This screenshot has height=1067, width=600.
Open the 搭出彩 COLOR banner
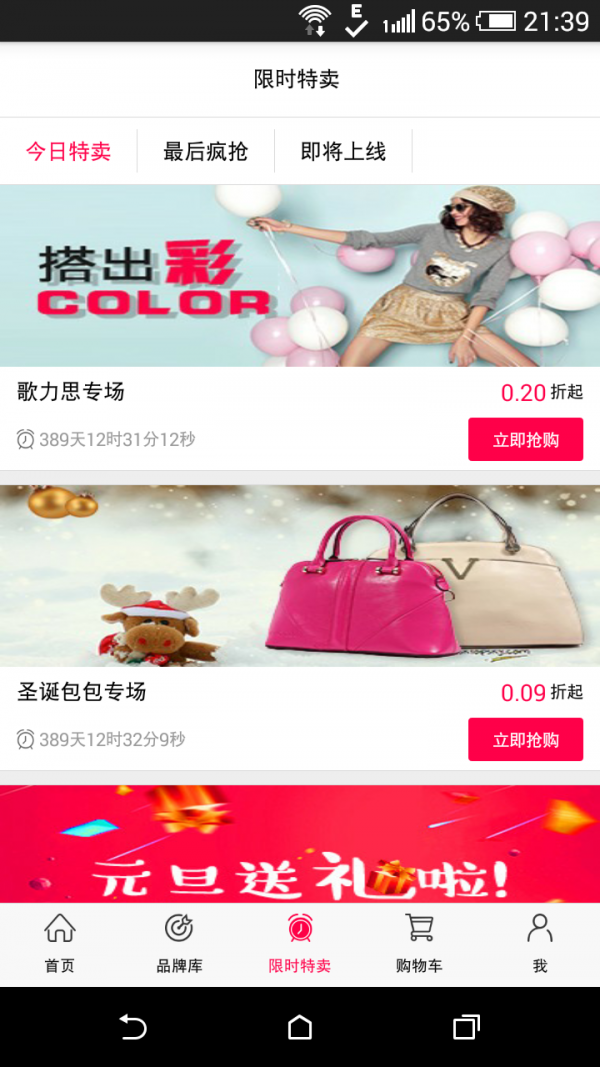coord(300,276)
